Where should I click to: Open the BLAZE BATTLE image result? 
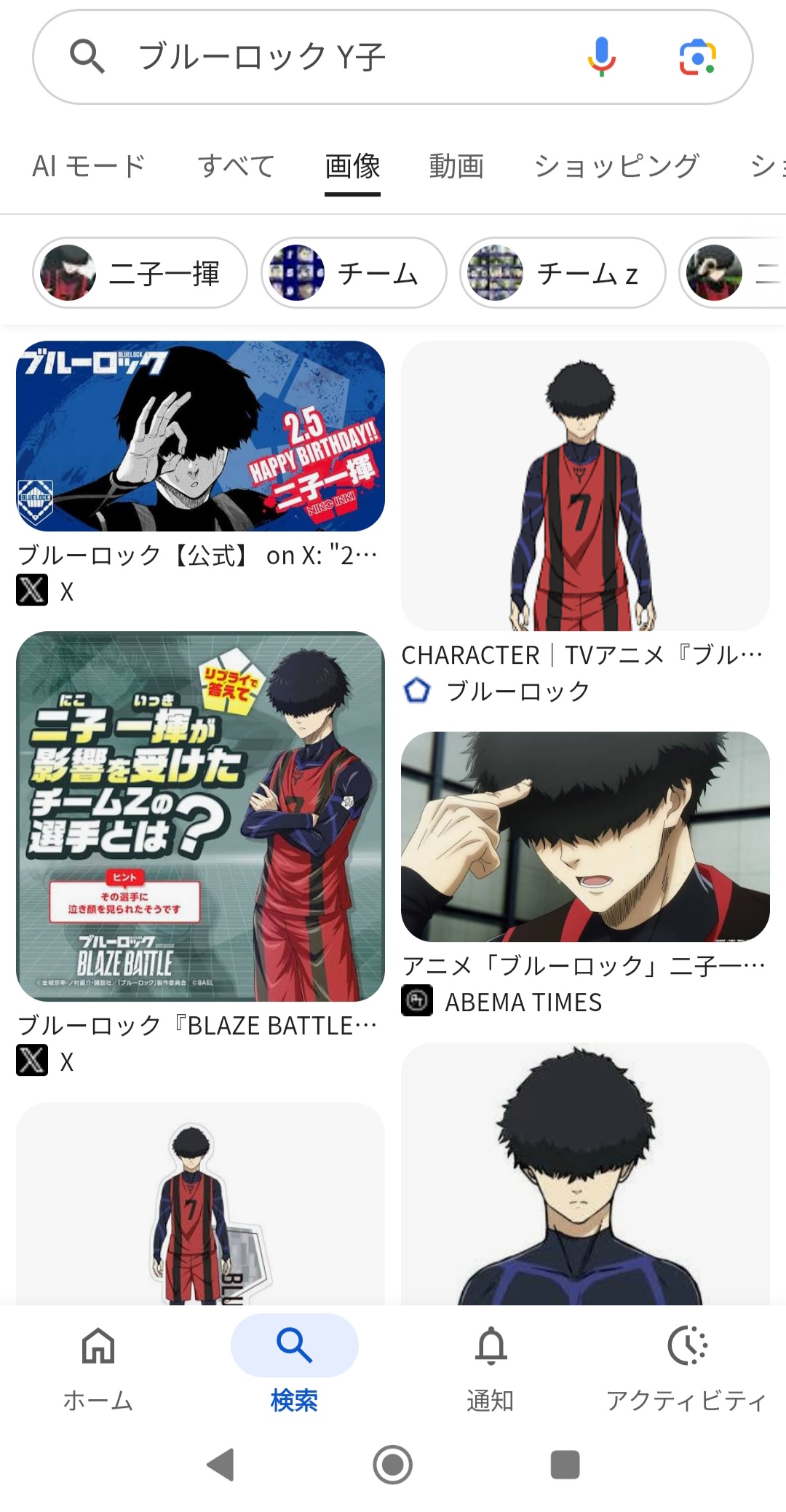200,816
